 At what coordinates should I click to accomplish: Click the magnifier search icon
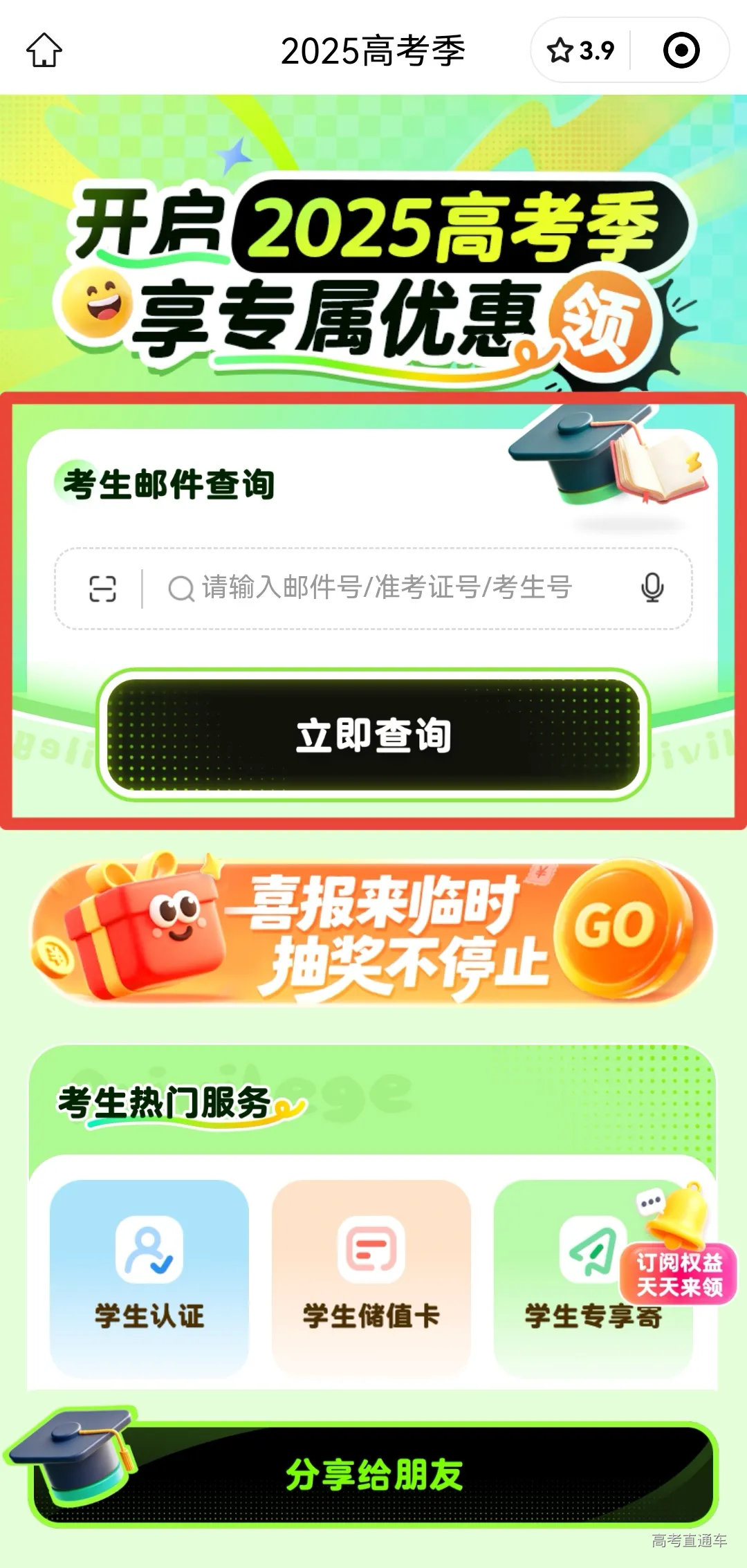pos(181,587)
